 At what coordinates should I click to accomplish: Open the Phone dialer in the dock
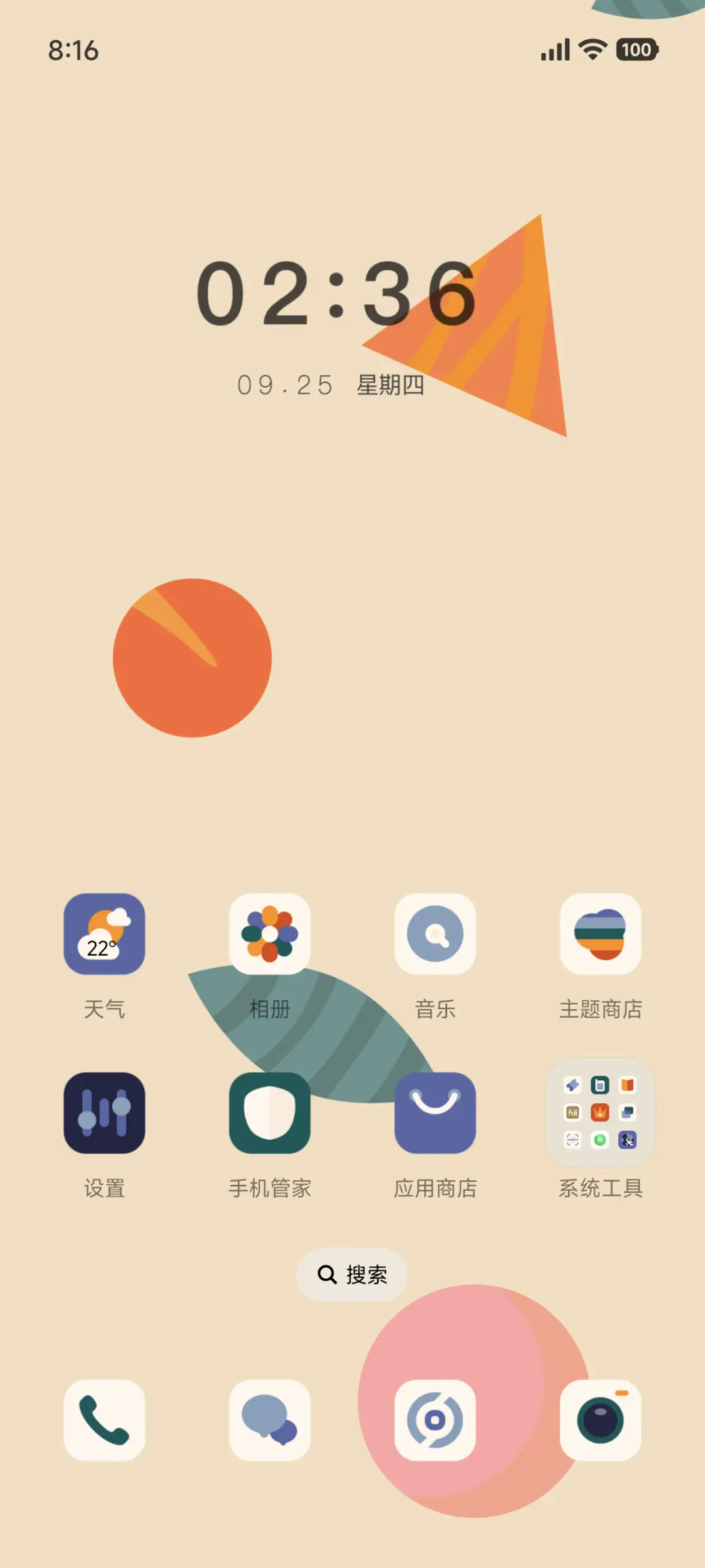click(x=104, y=1420)
